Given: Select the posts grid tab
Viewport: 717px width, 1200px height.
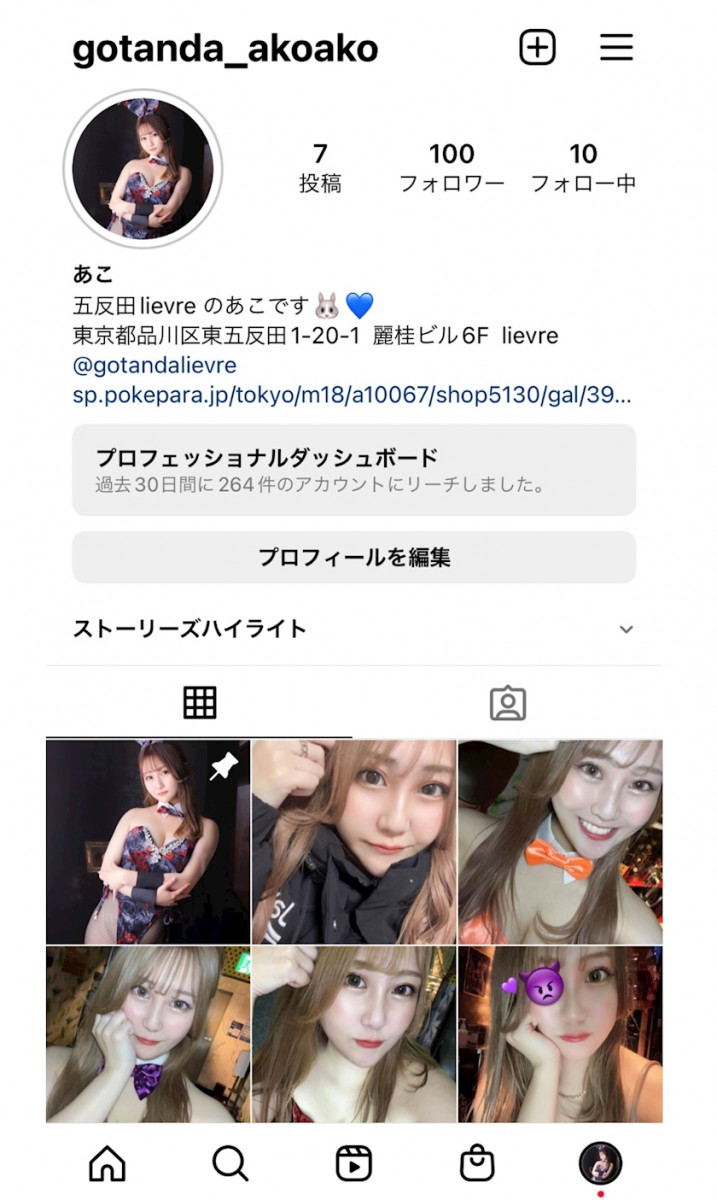Looking at the screenshot, I should (x=200, y=703).
